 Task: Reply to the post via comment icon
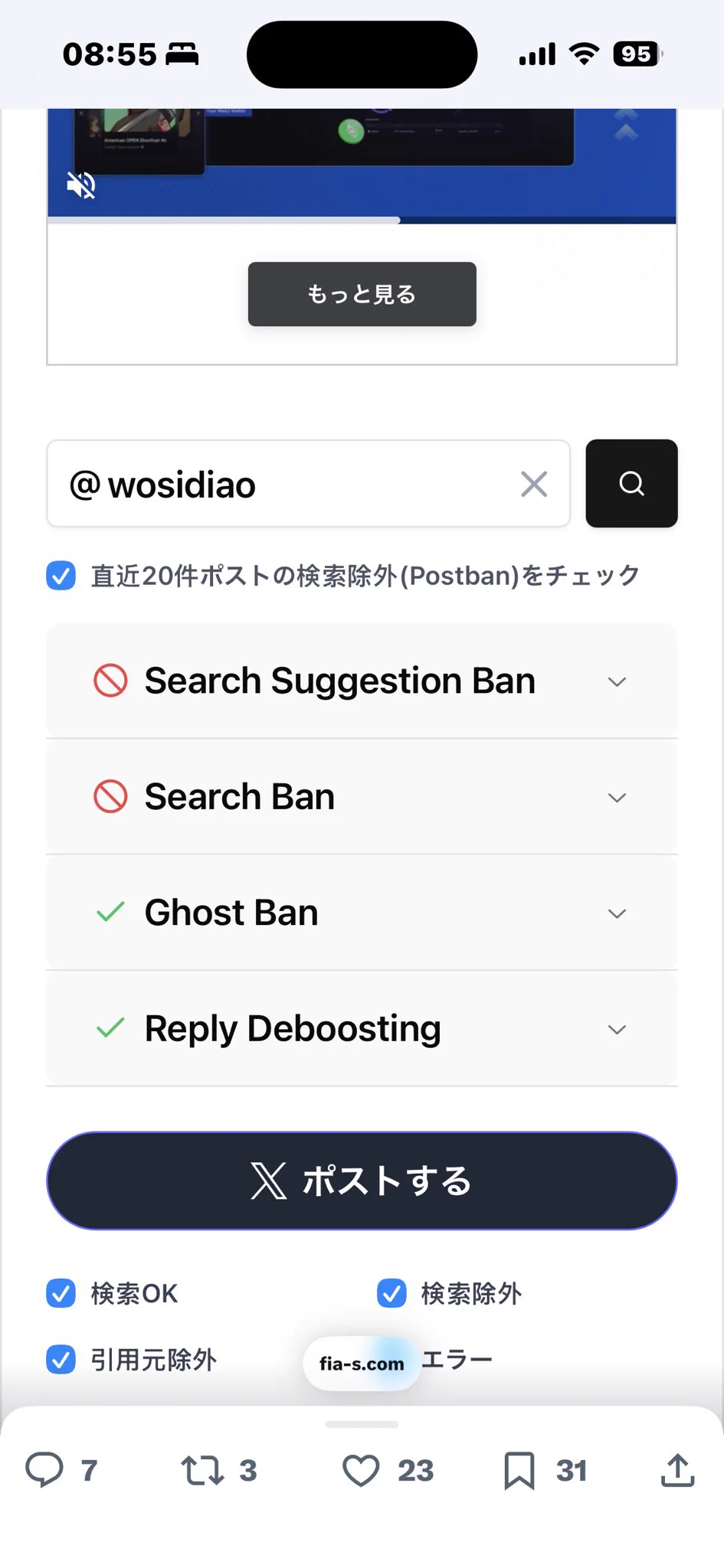44,1470
